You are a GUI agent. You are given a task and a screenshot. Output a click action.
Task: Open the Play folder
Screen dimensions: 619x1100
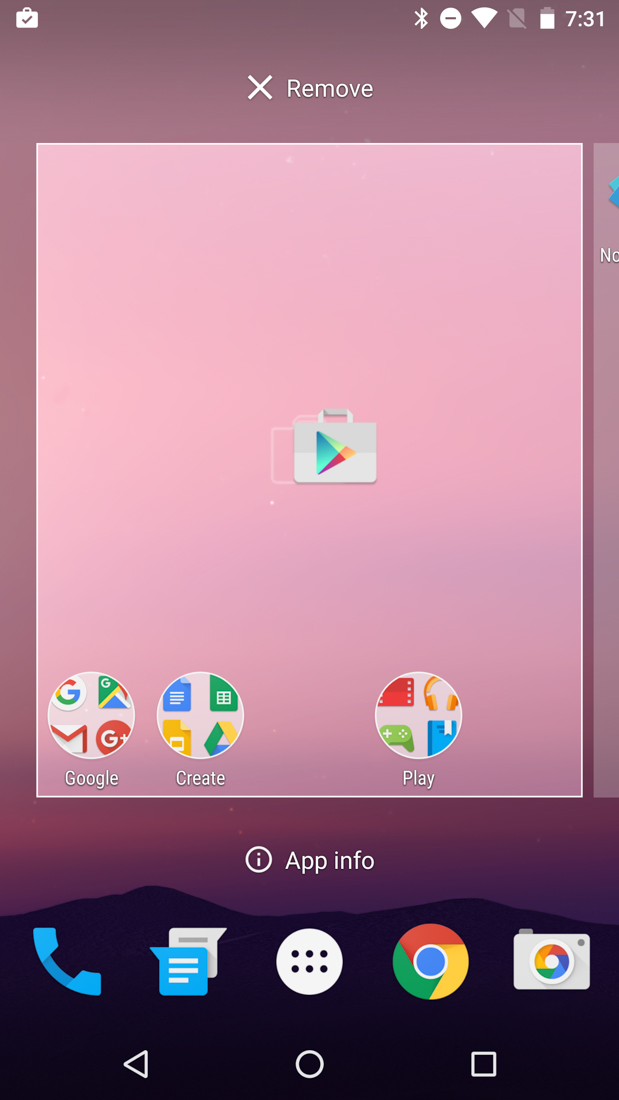pyautogui.click(x=418, y=716)
